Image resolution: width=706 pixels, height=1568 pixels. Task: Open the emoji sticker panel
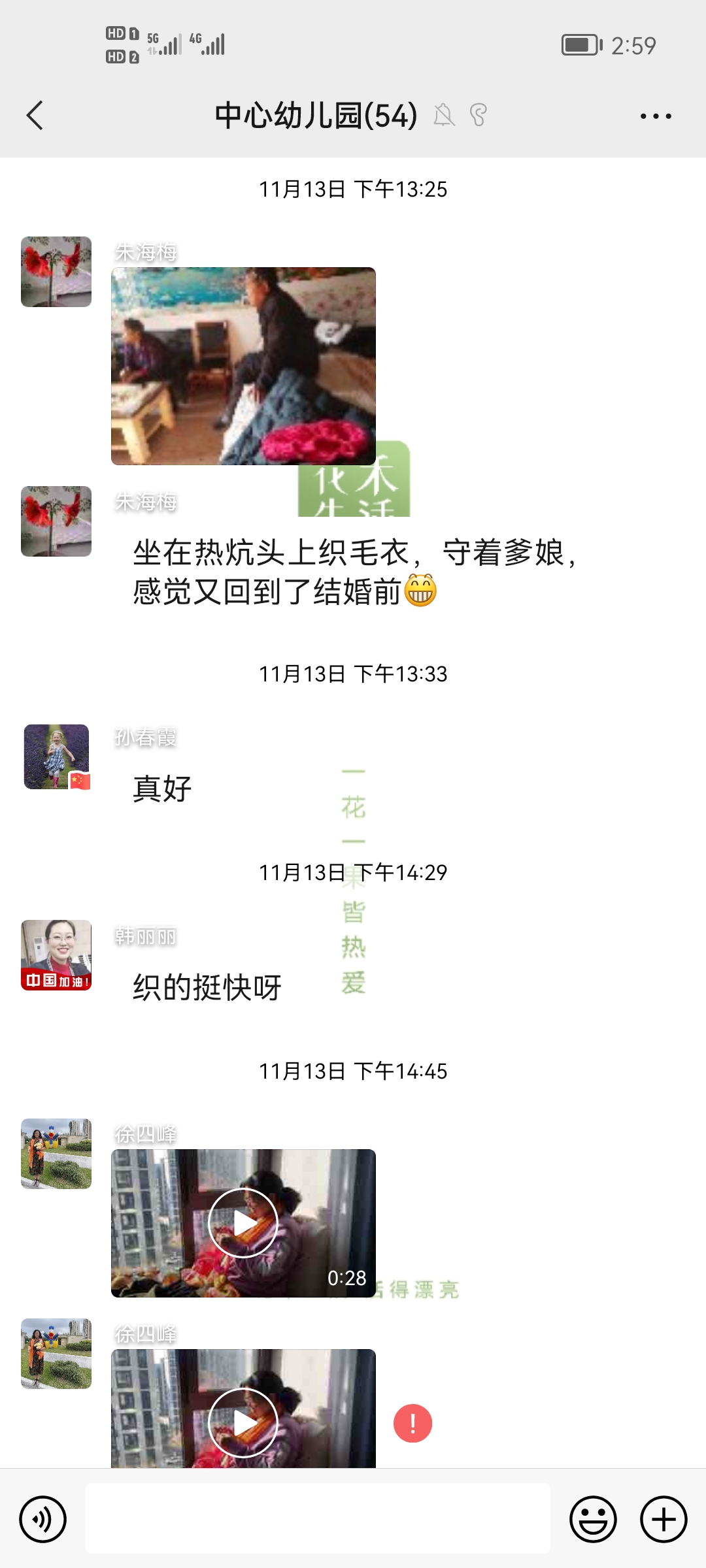click(593, 1519)
